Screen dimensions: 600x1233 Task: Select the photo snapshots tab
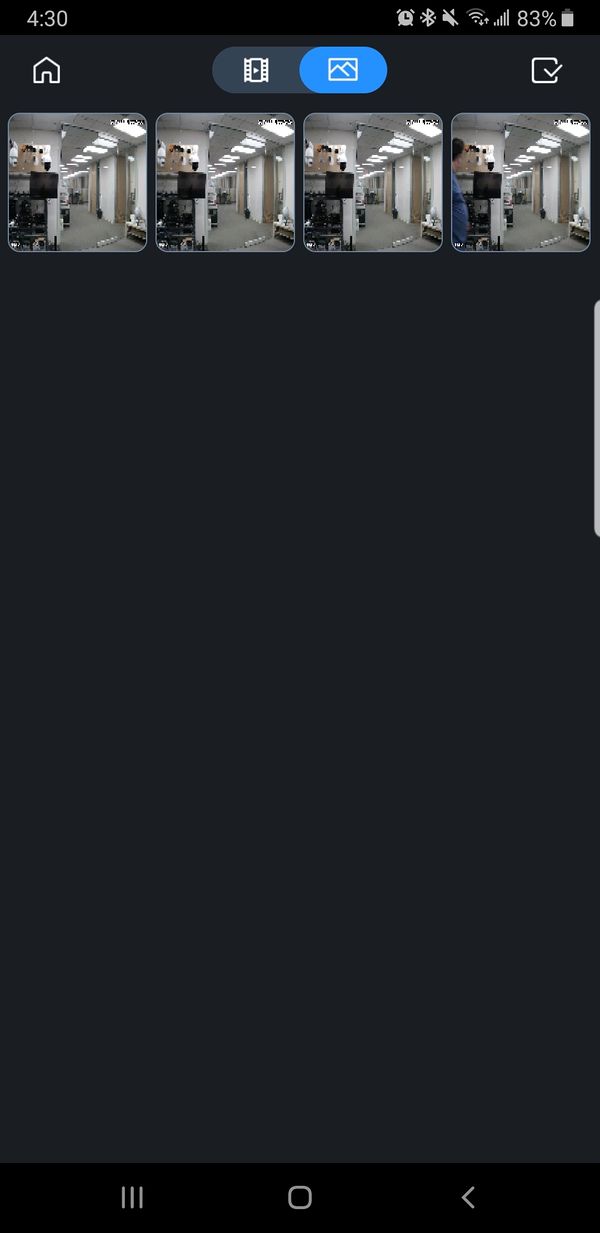[x=343, y=70]
